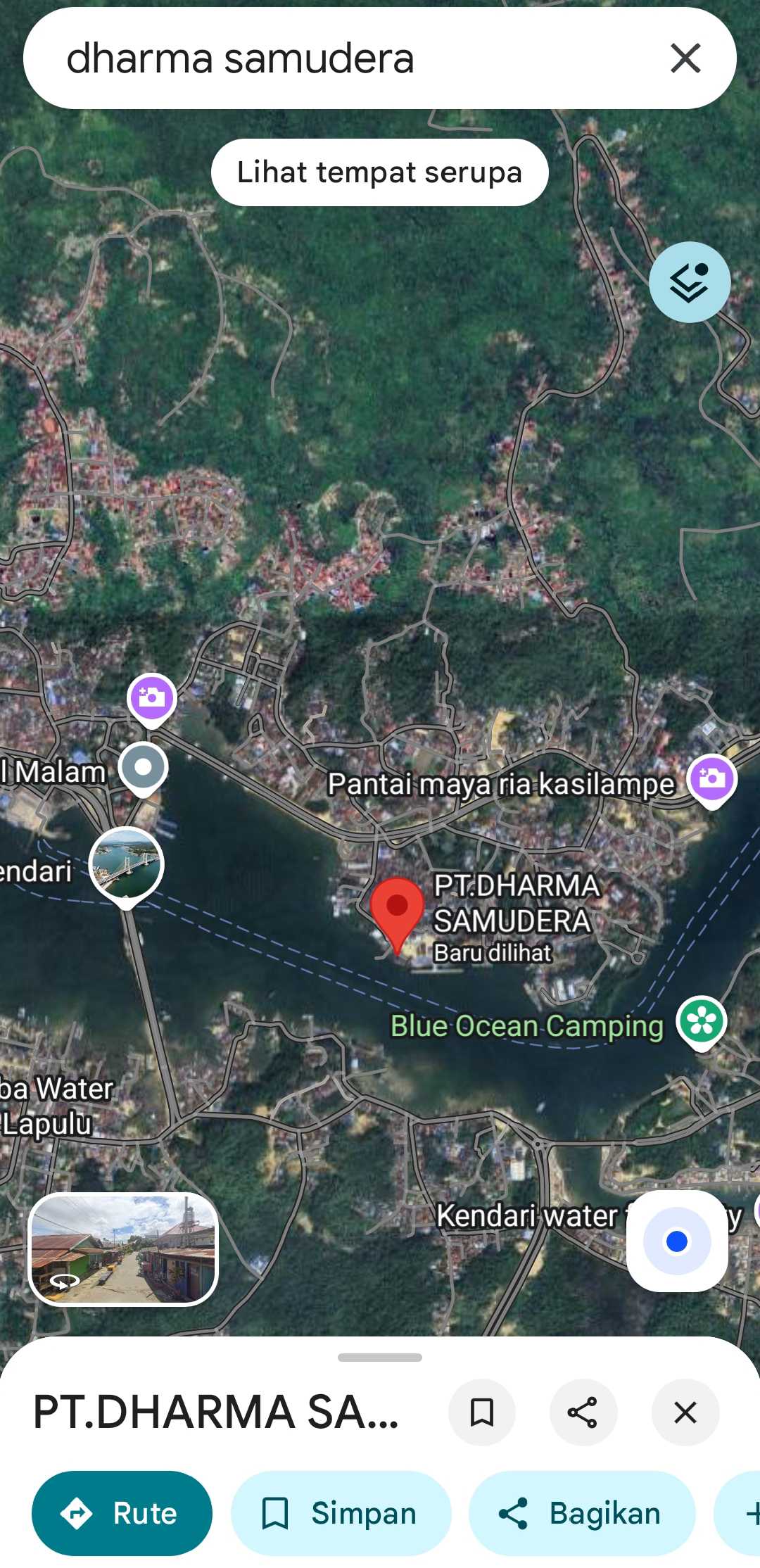Expand the place sheet drag handle
Viewport: 760px width, 1568px height.
380,1358
